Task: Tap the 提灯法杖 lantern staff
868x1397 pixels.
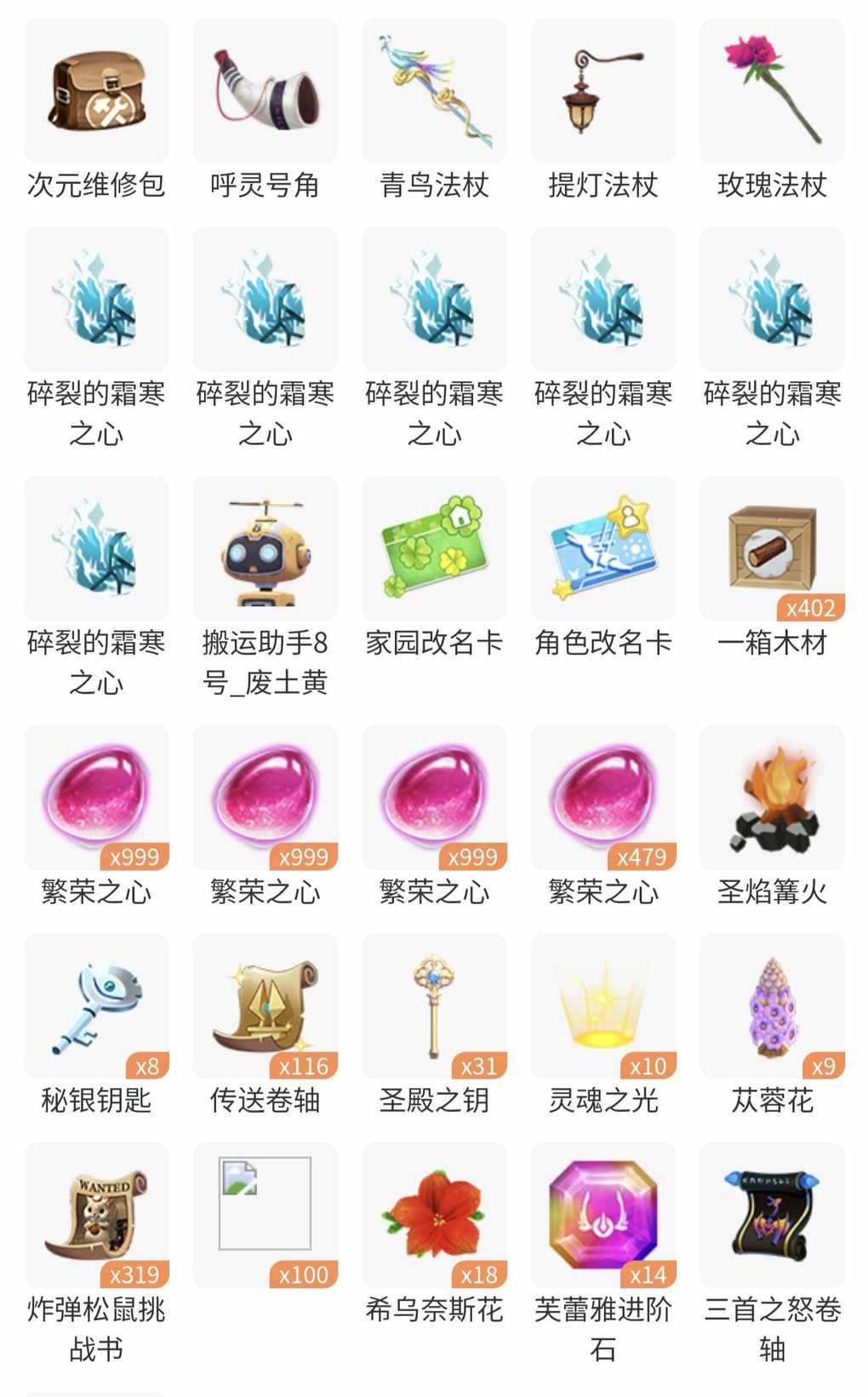Action: 603,91
